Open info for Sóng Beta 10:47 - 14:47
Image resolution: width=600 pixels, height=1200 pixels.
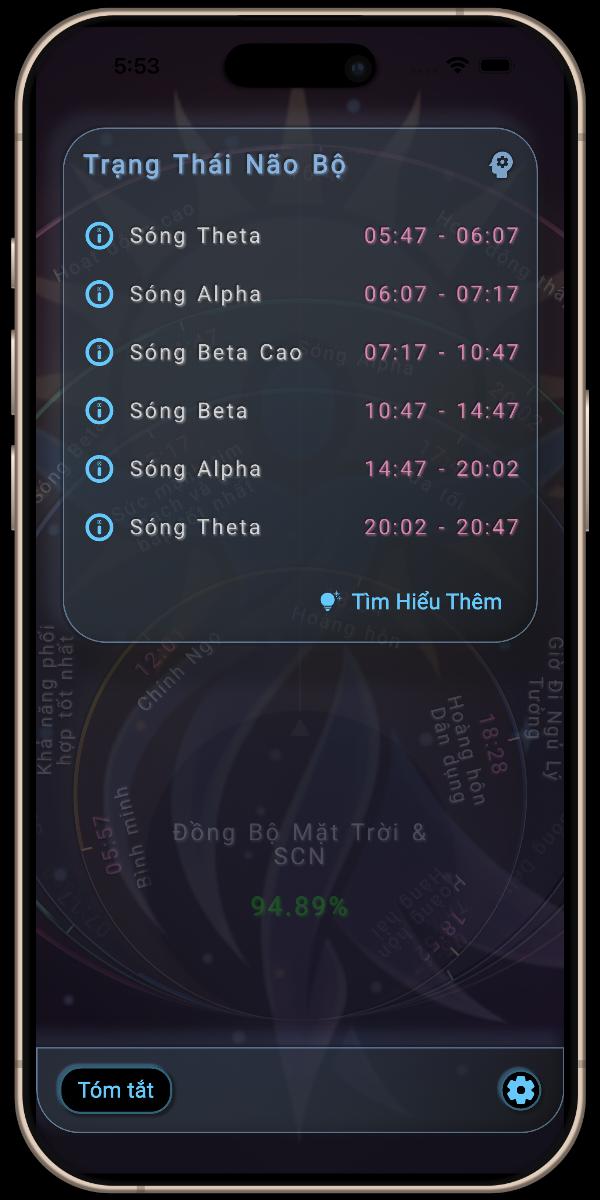click(x=99, y=410)
